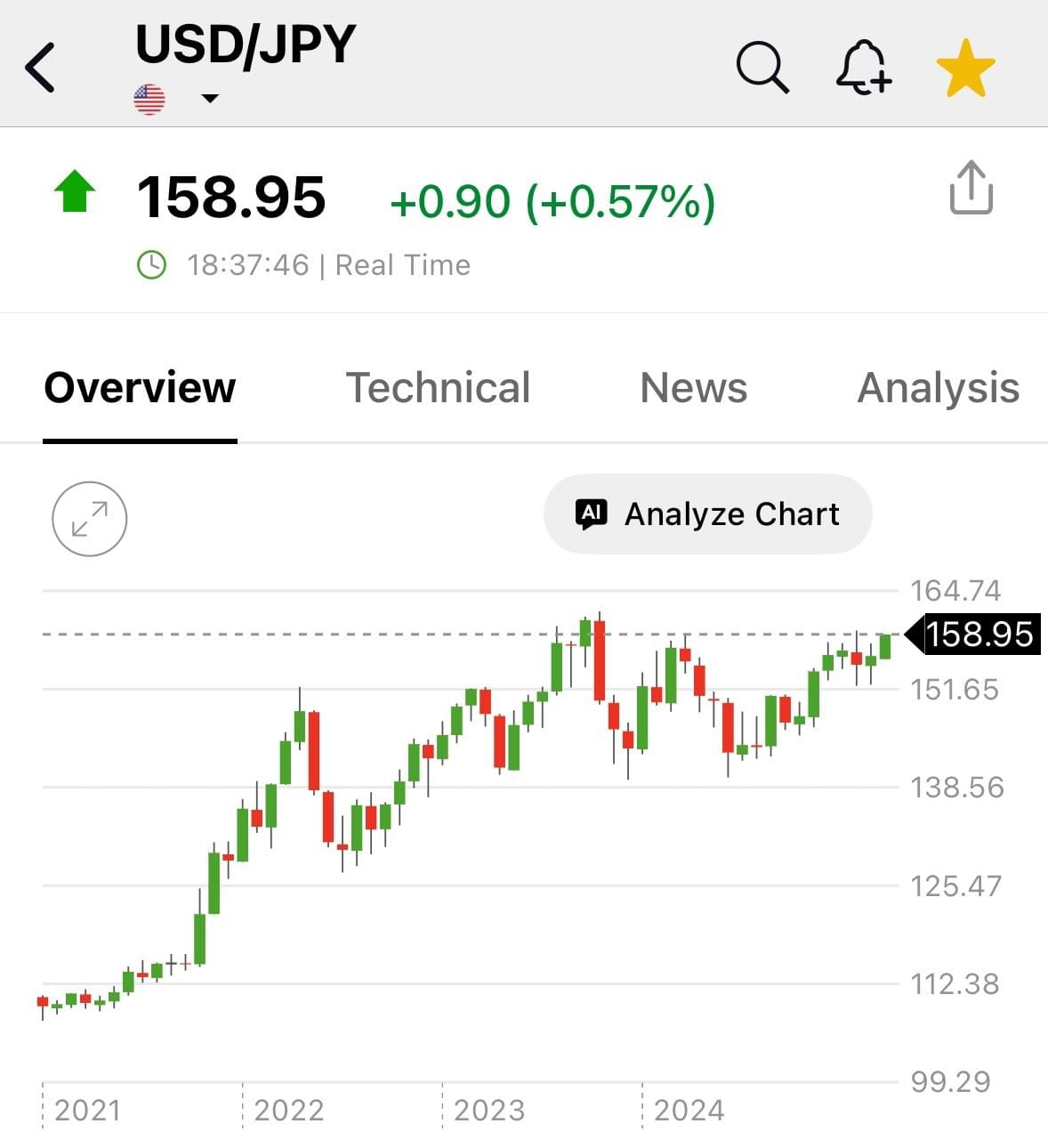Share this USD/JPY quote

971,188
